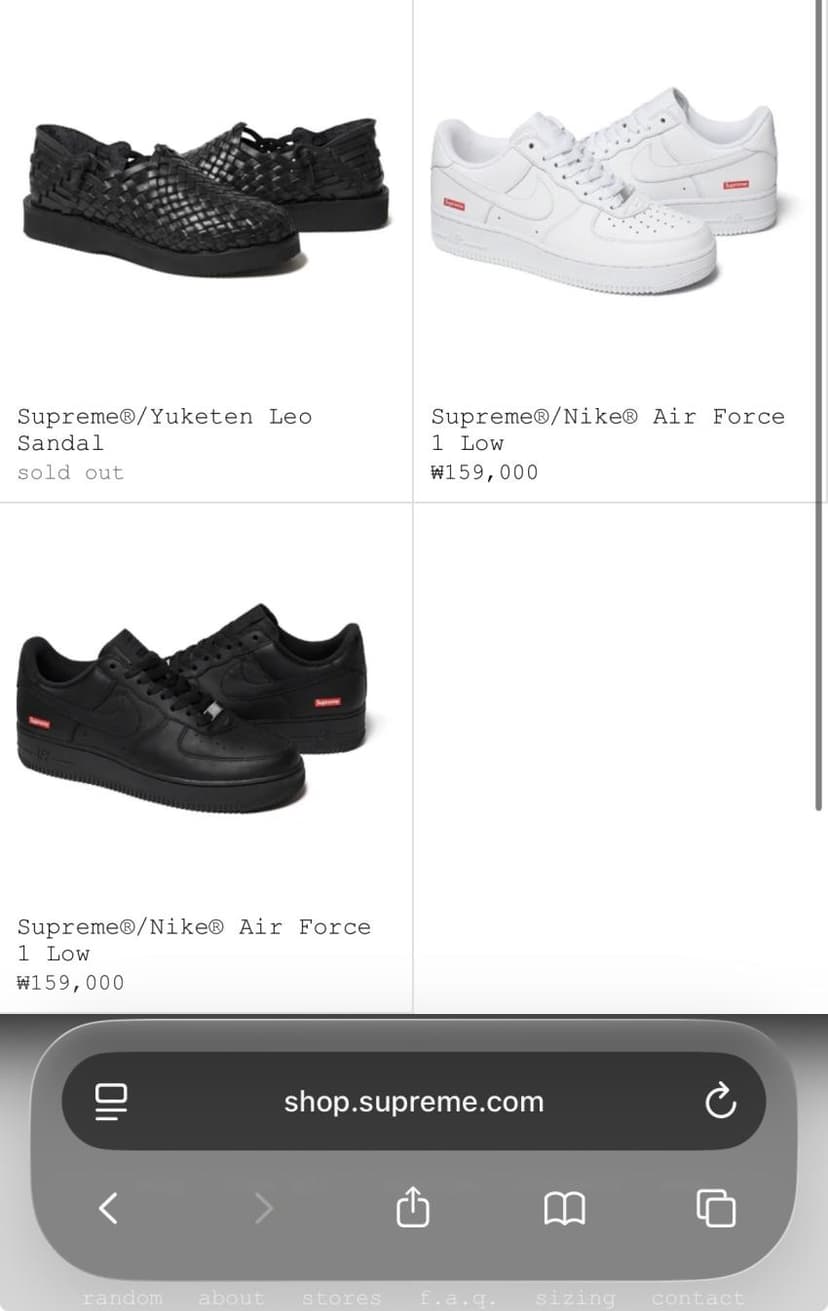Open the Supreme/Yuketen Leo Sandal product

(206, 199)
